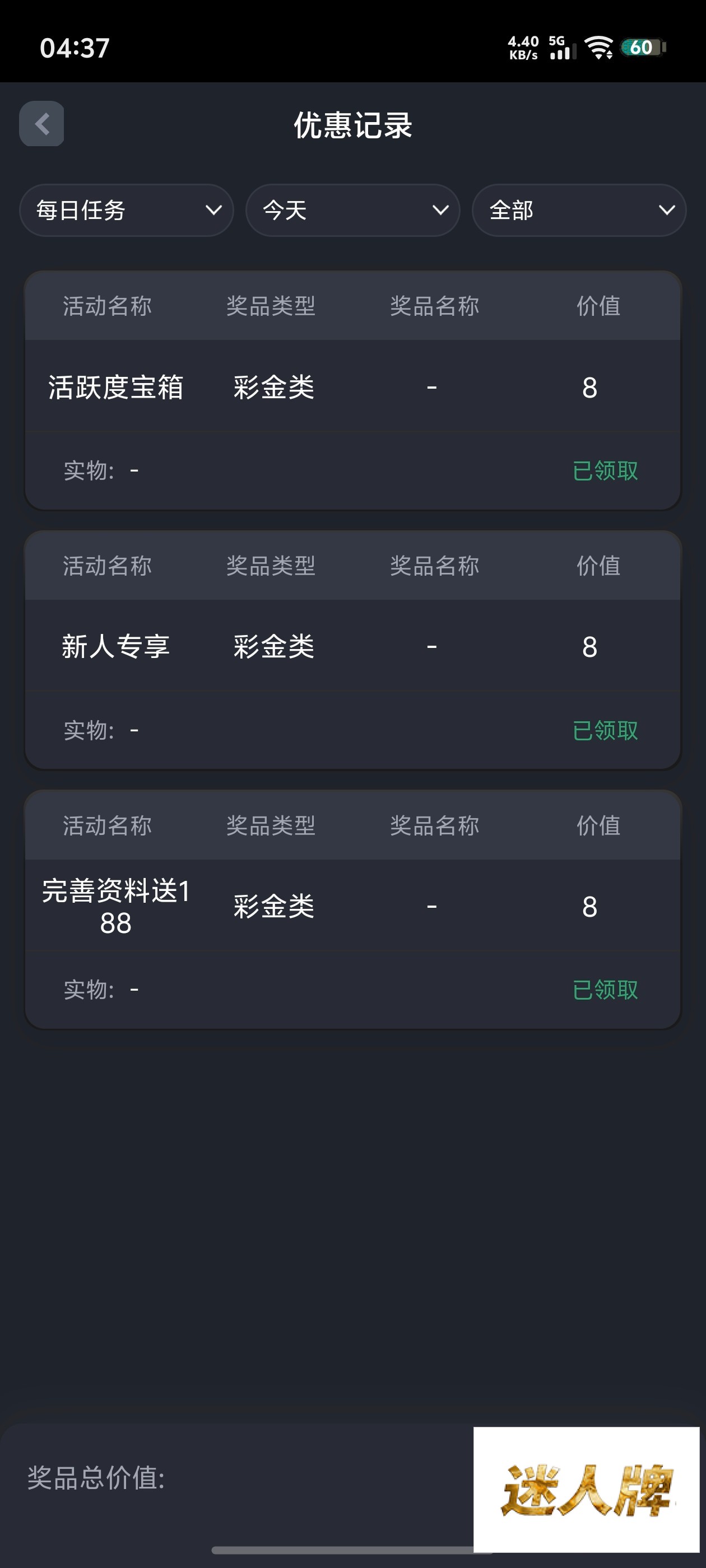The height and width of the screenshot is (1568, 706).
Task: Open the 今天 date filter
Action: 352,211
